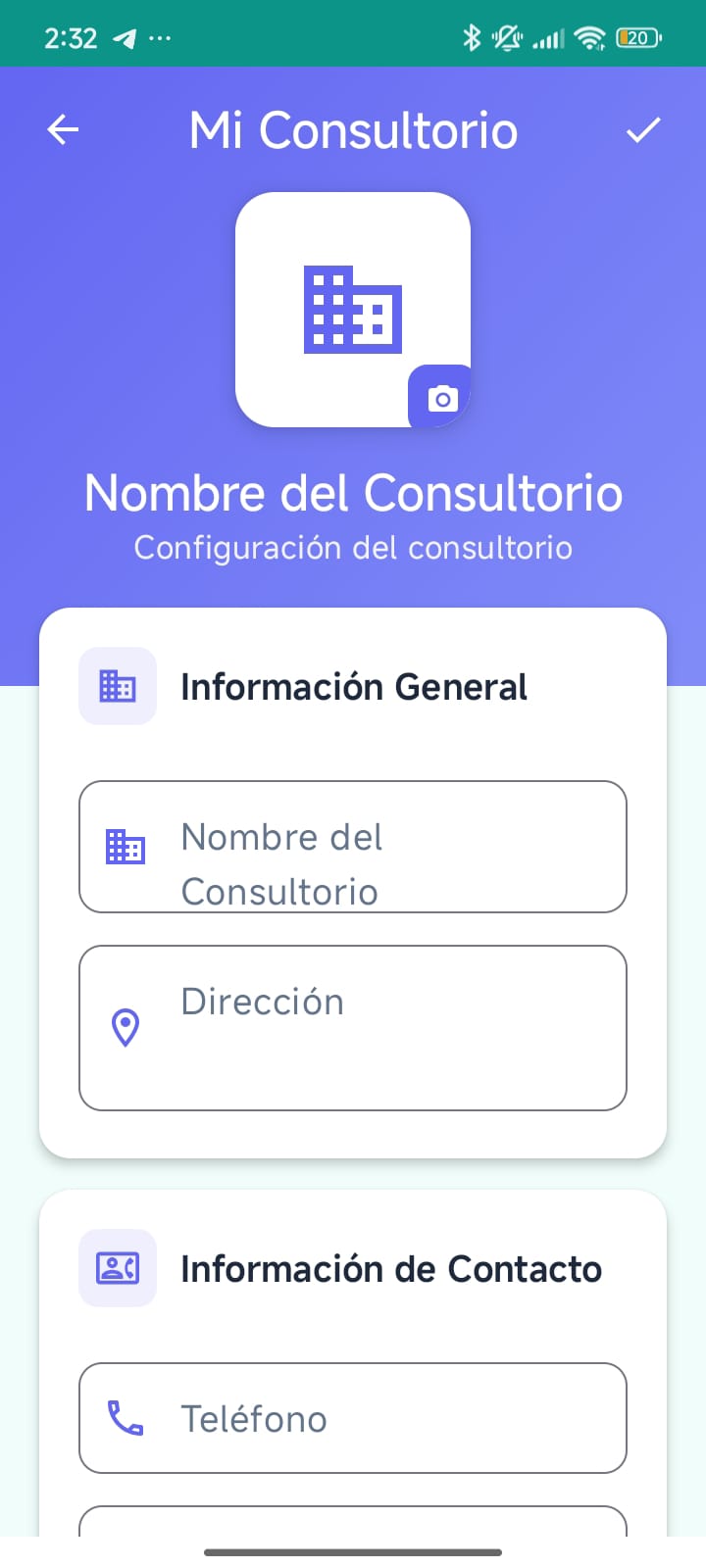Confirm changes with the checkmark button
Screen dimensions: 706x1568
pos(644,129)
